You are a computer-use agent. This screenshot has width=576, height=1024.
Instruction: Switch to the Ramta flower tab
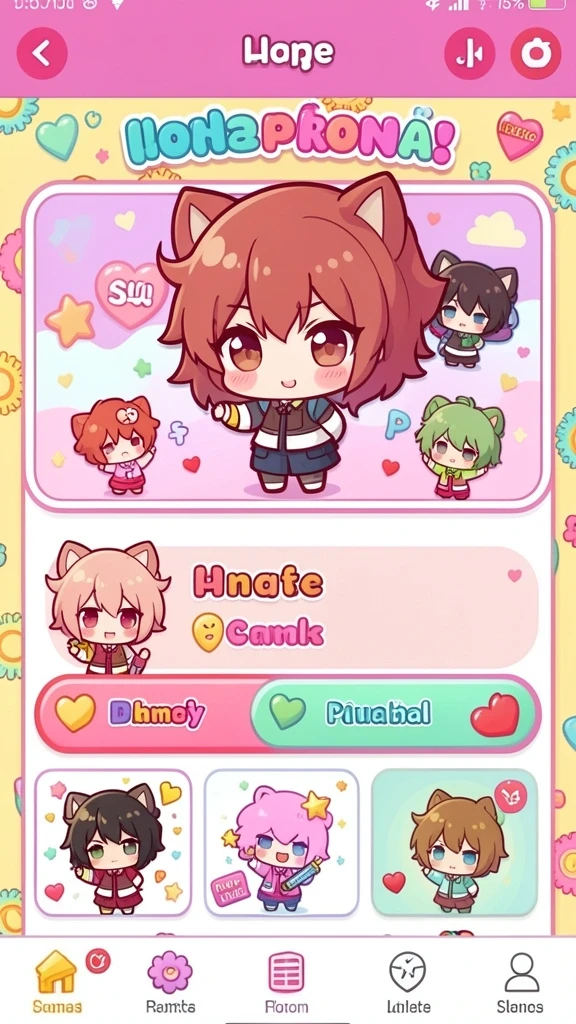pos(170,982)
